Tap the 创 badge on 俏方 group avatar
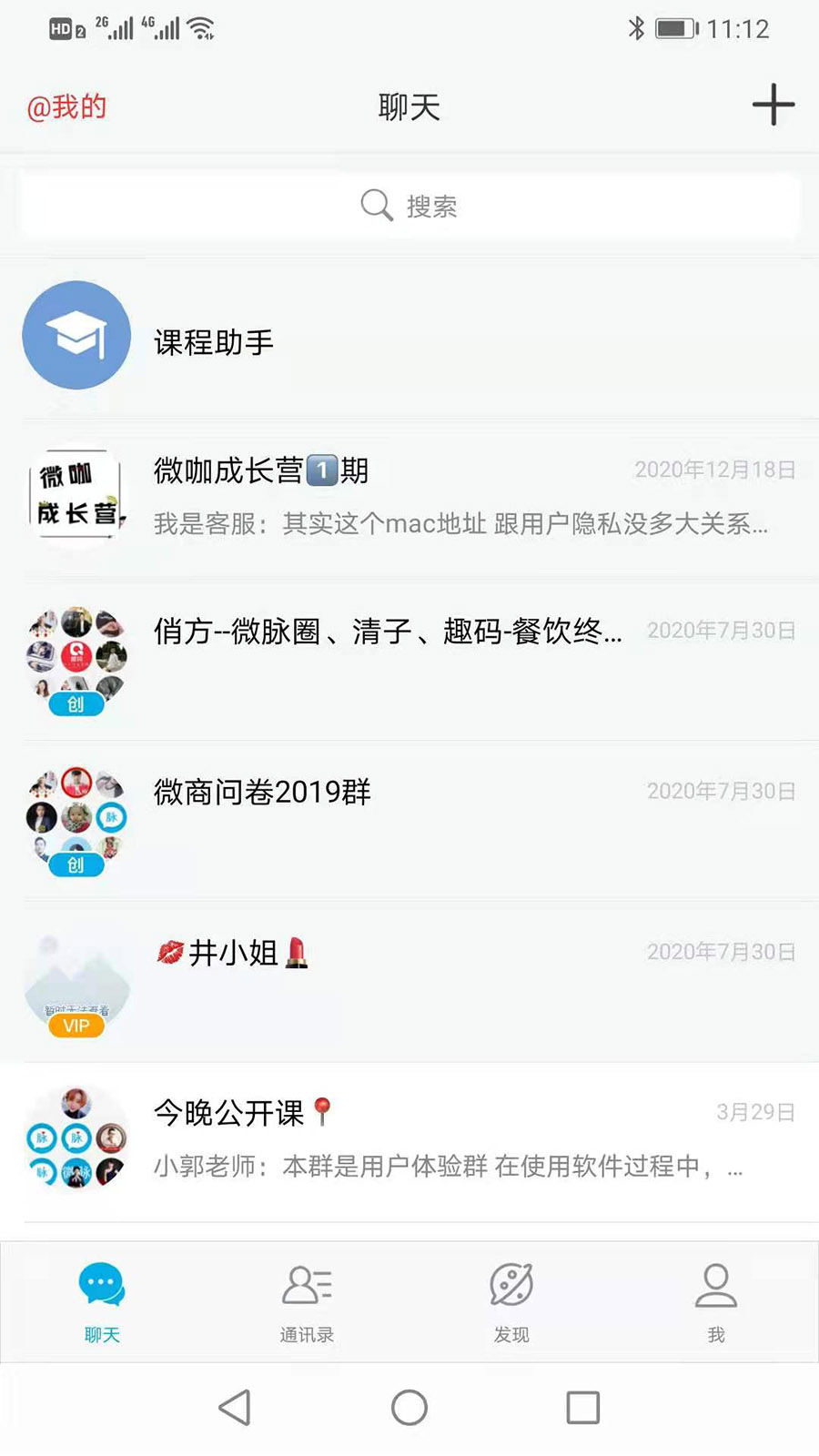Image resolution: width=819 pixels, height=1456 pixels. pyautogui.click(x=77, y=703)
